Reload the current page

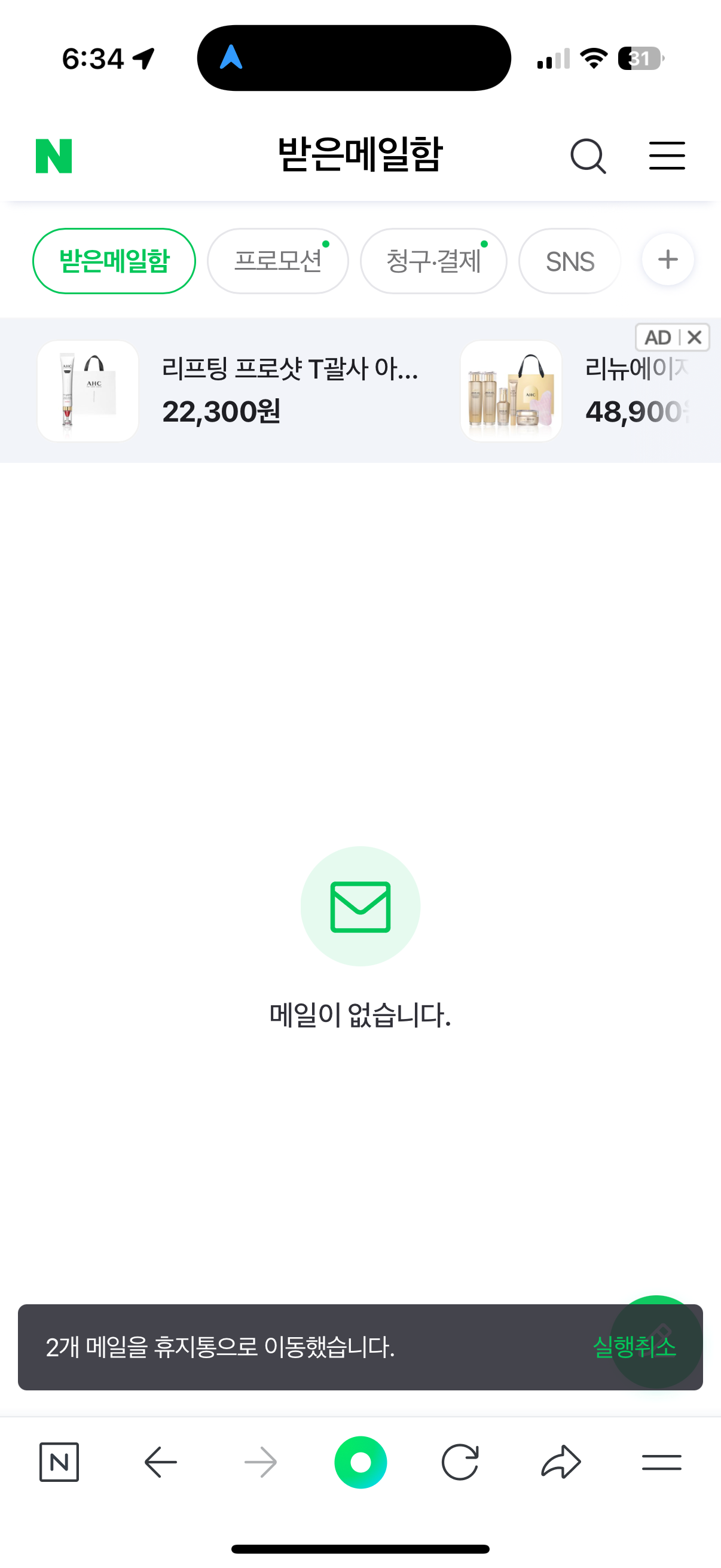pyautogui.click(x=460, y=1462)
